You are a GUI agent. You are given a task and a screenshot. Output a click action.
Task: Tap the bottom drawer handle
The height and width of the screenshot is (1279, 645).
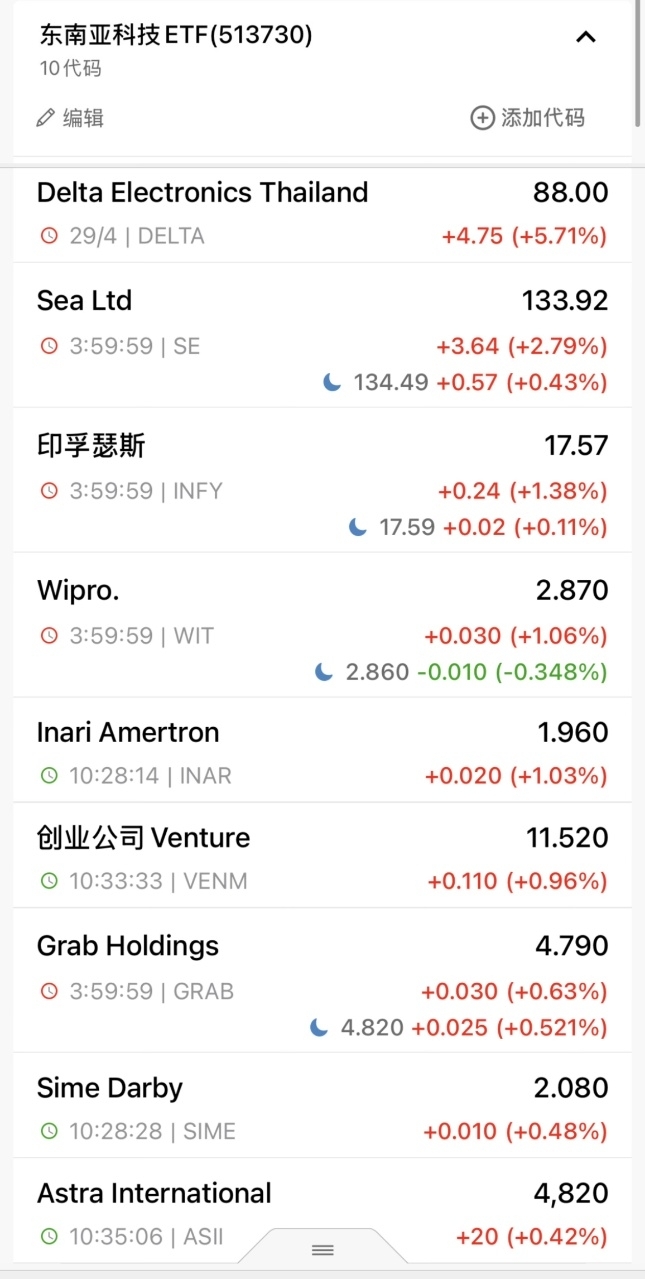(322, 1249)
